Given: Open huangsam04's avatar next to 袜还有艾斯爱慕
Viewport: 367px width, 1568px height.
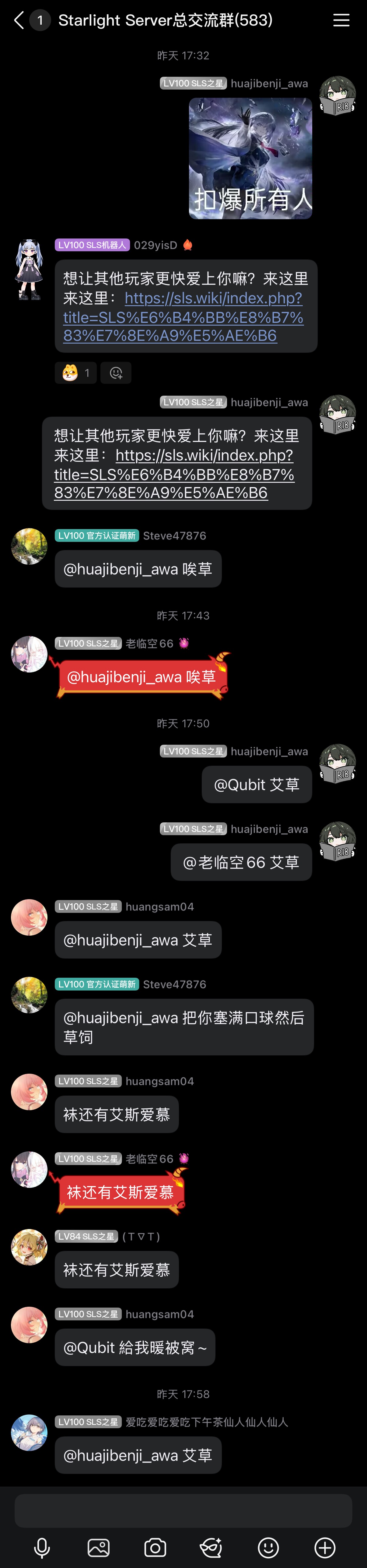Looking at the screenshot, I should pyautogui.click(x=29, y=1091).
